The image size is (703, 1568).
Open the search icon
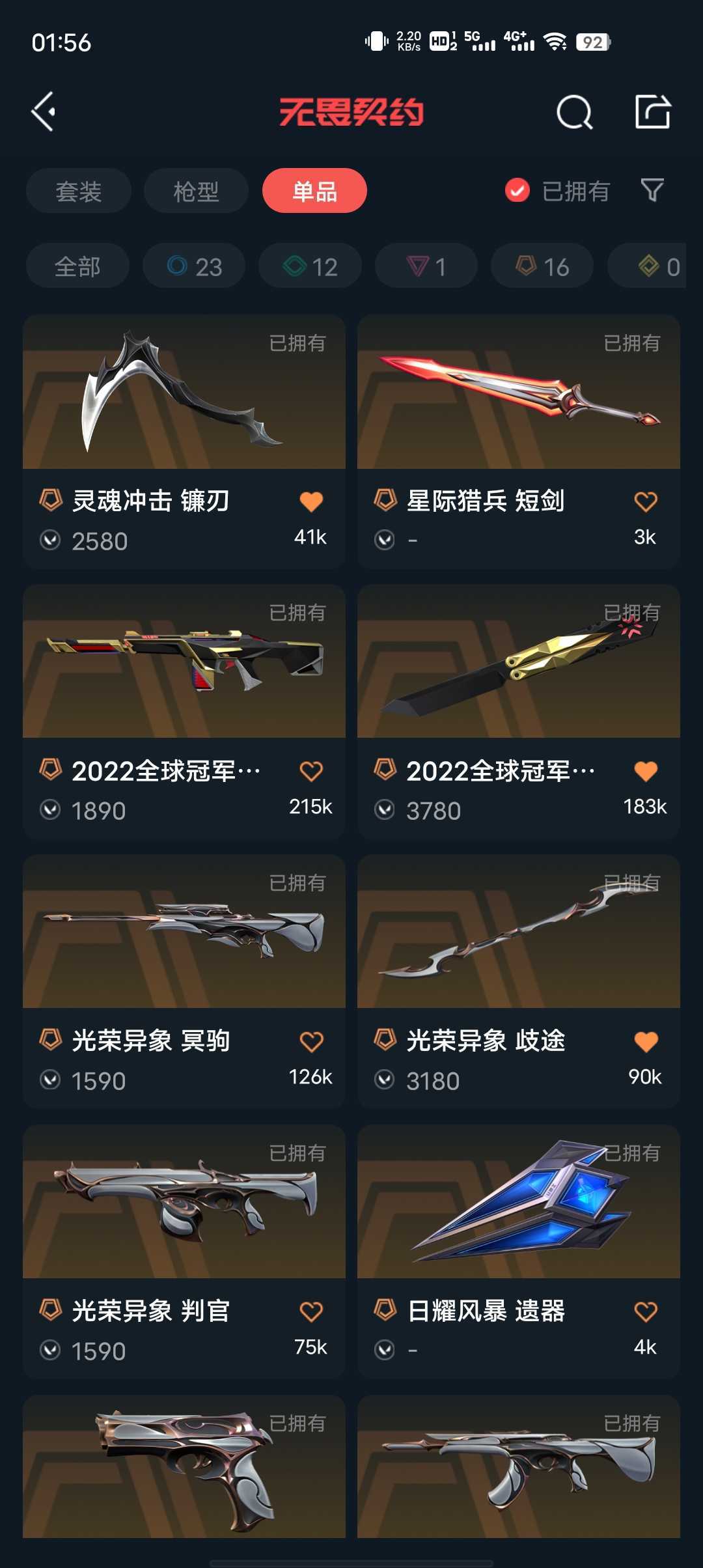pos(574,113)
